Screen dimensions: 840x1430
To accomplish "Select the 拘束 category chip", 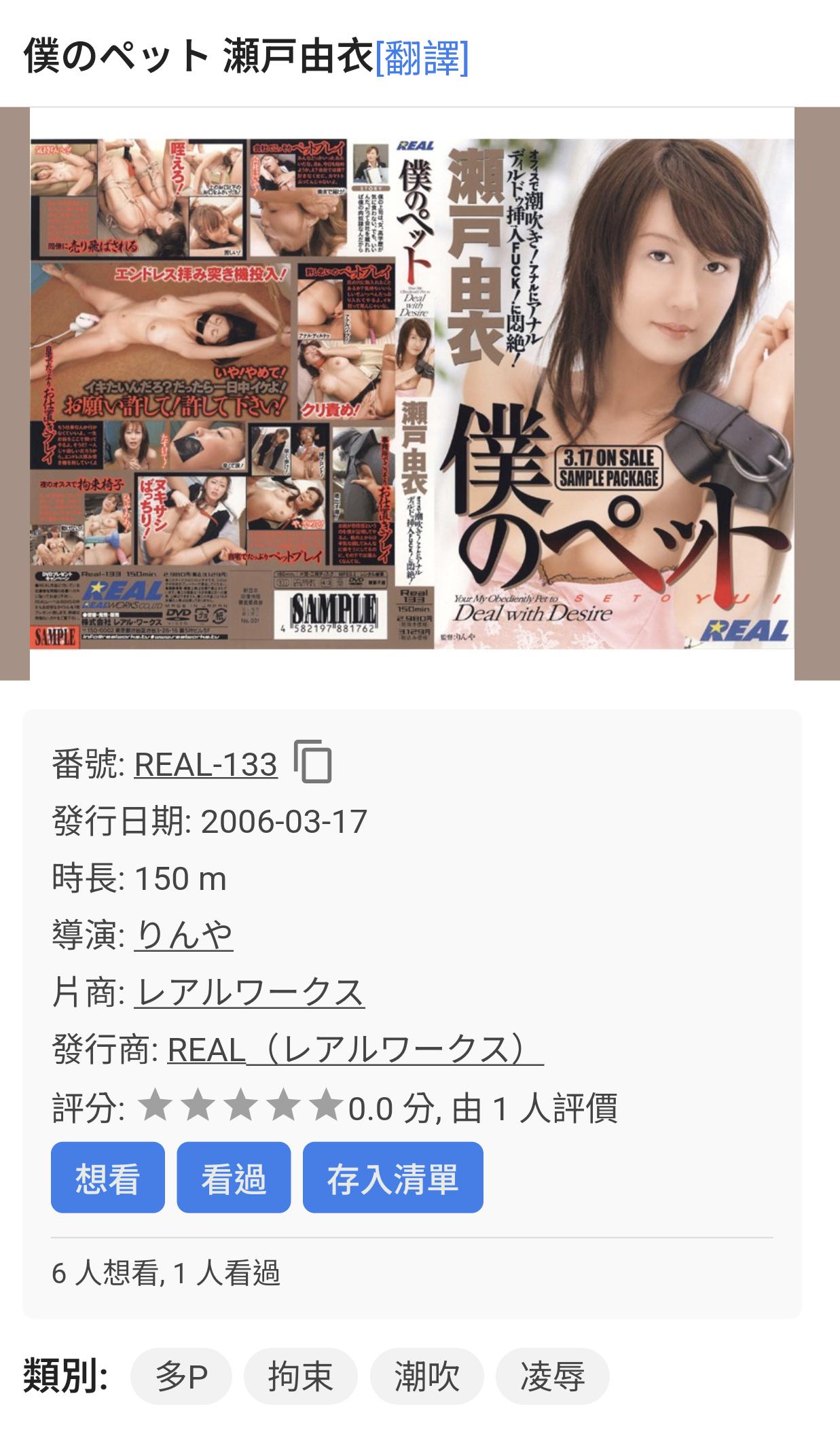I will (300, 1377).
